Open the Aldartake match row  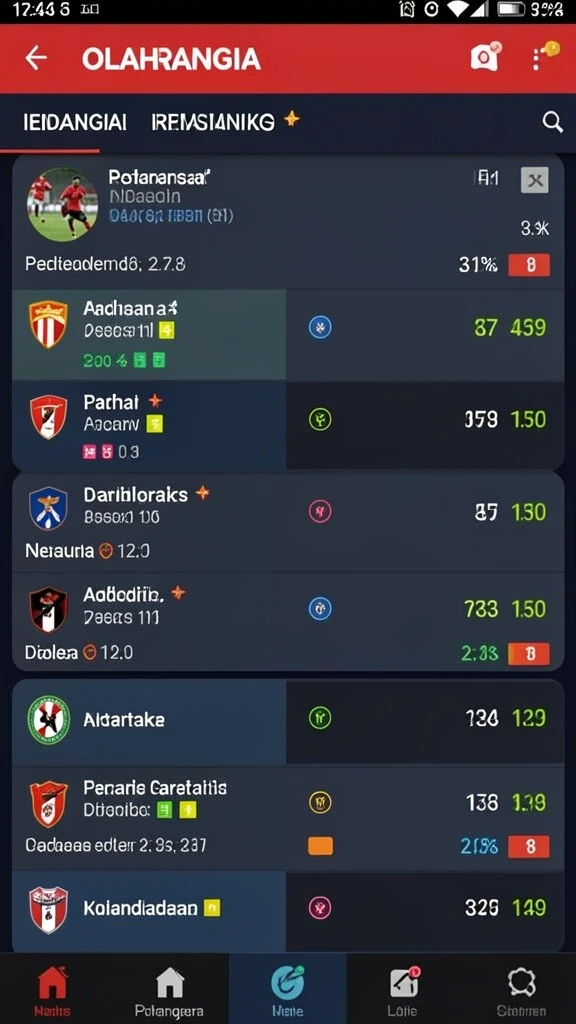[288, 721]
